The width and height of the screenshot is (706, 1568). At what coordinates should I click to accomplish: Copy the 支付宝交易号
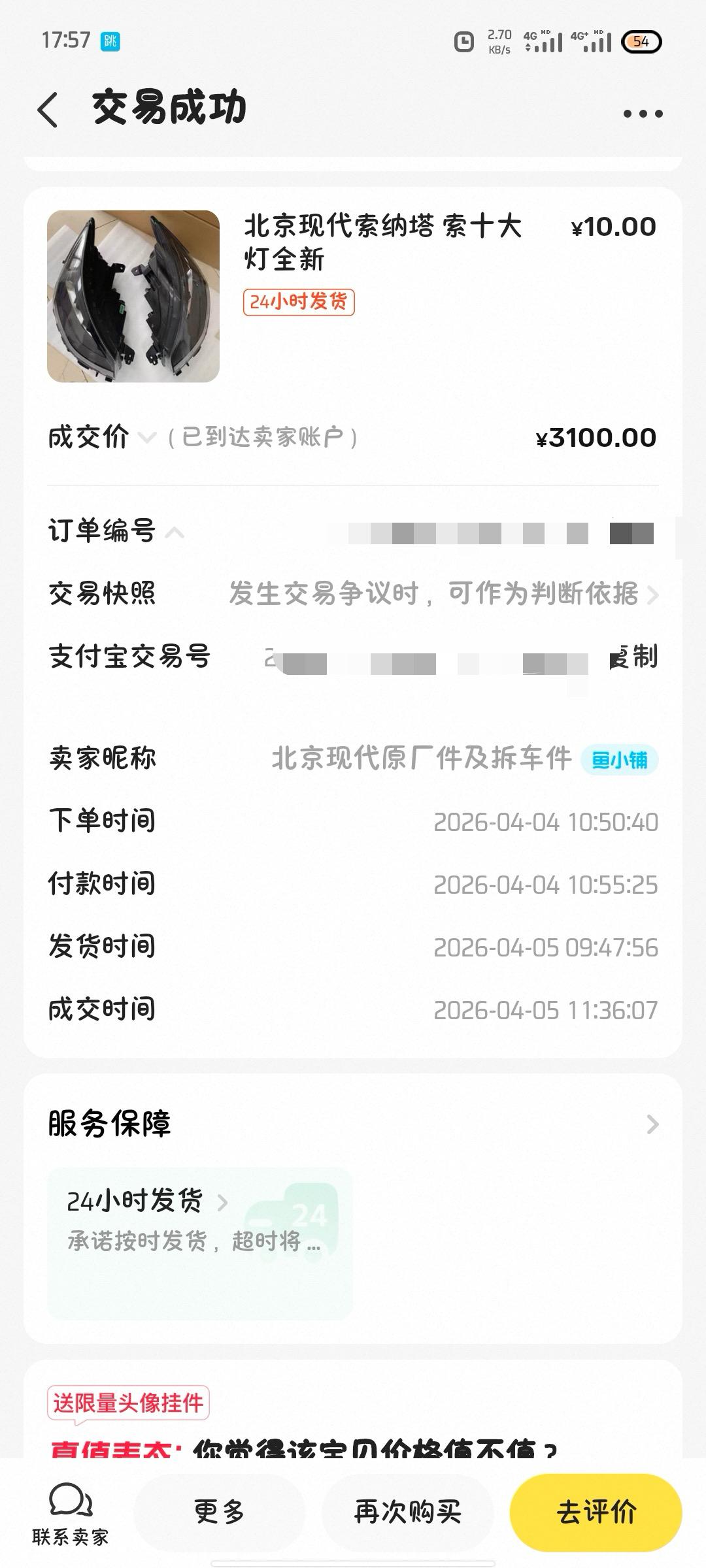click(x=635, y=657)
